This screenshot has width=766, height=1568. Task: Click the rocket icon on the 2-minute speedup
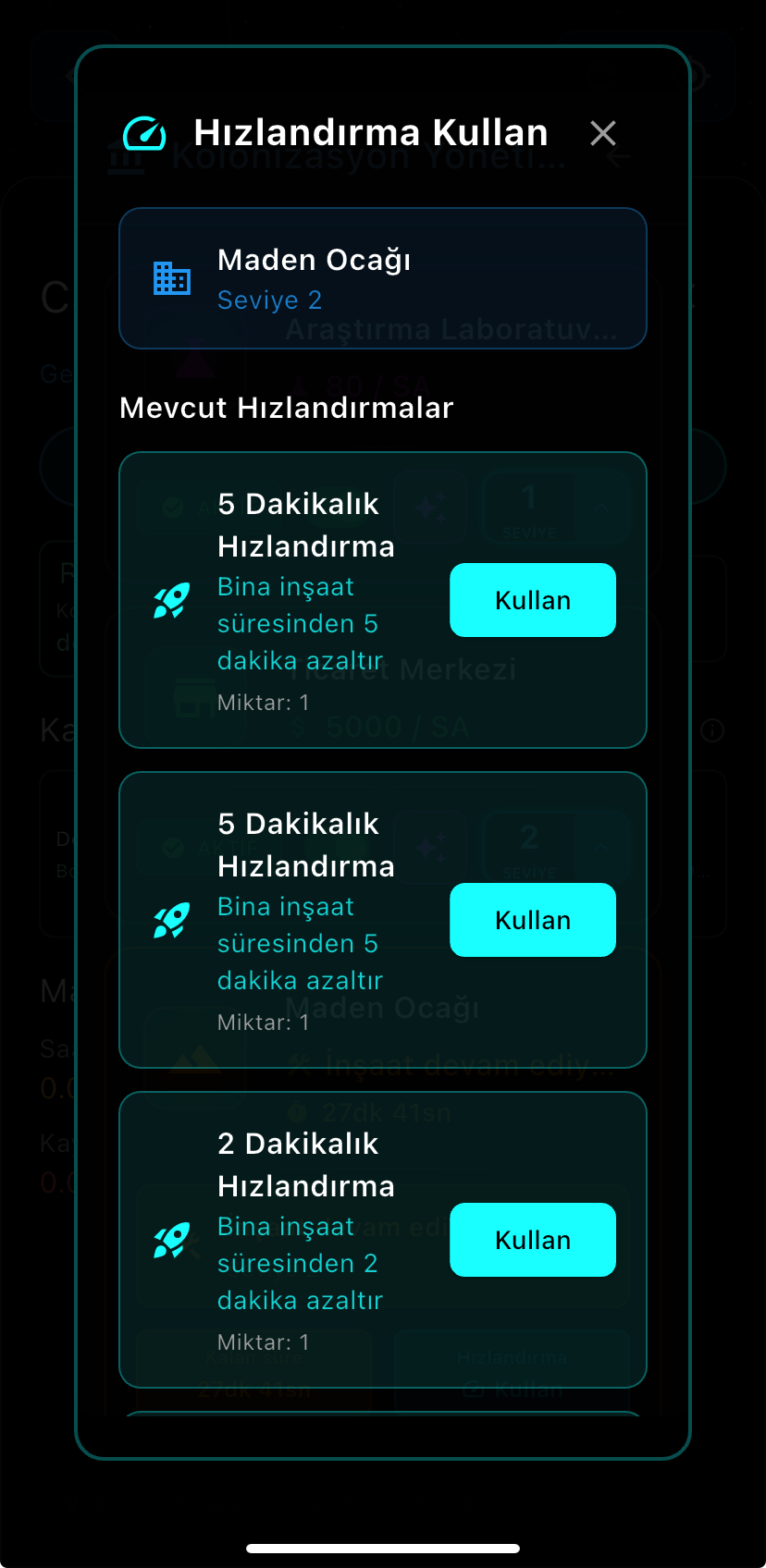171,1240
